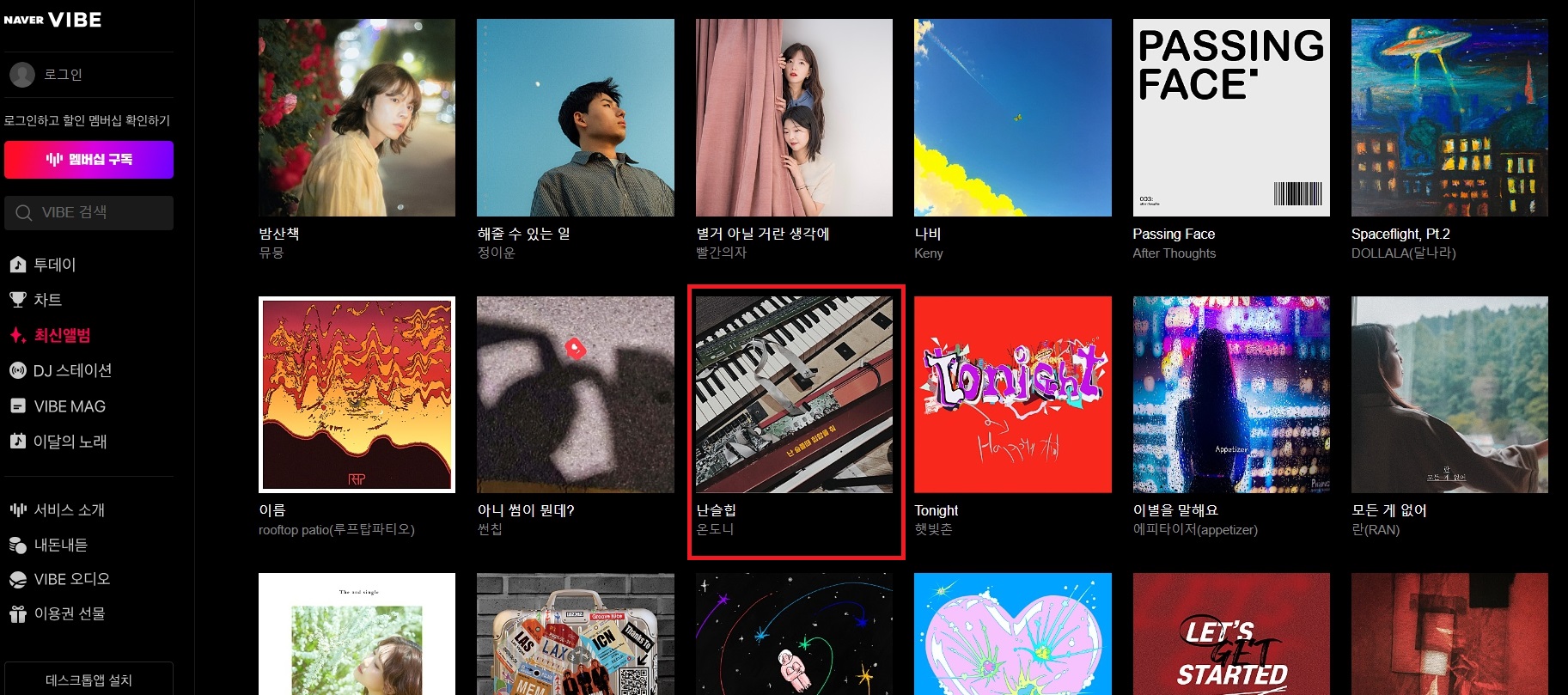Open 이용권 선물 in the sidebar
1568x695 pixels.
[x=69, y=613]
